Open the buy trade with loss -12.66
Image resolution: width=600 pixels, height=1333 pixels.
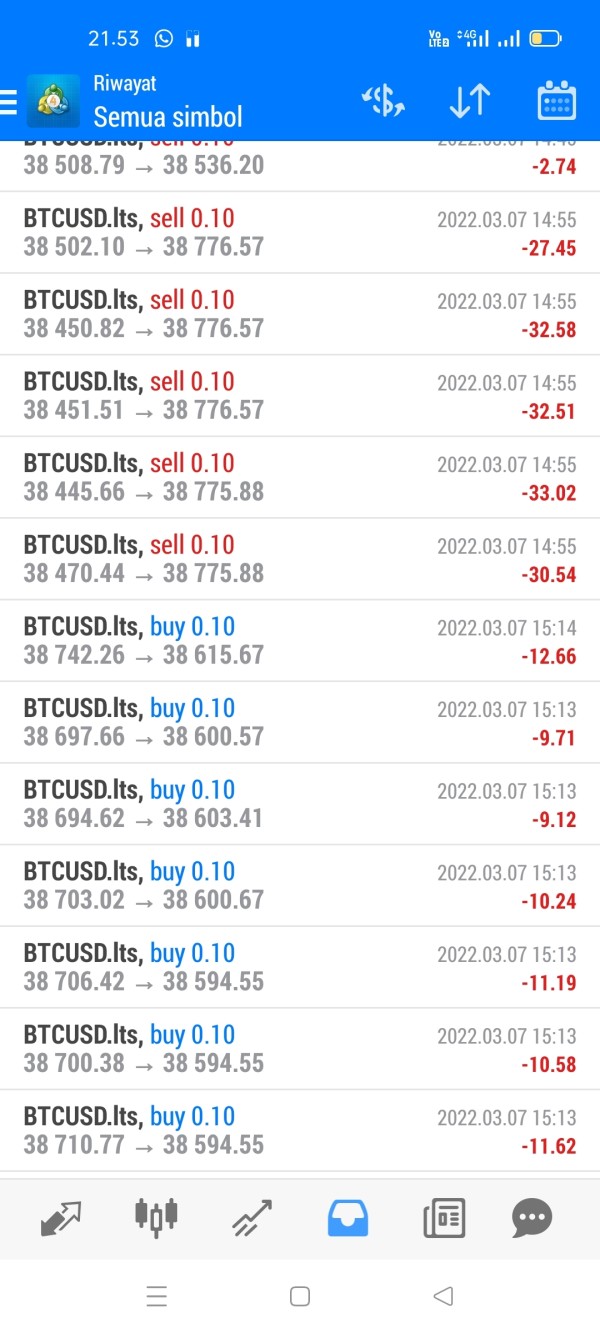point(300,642)
